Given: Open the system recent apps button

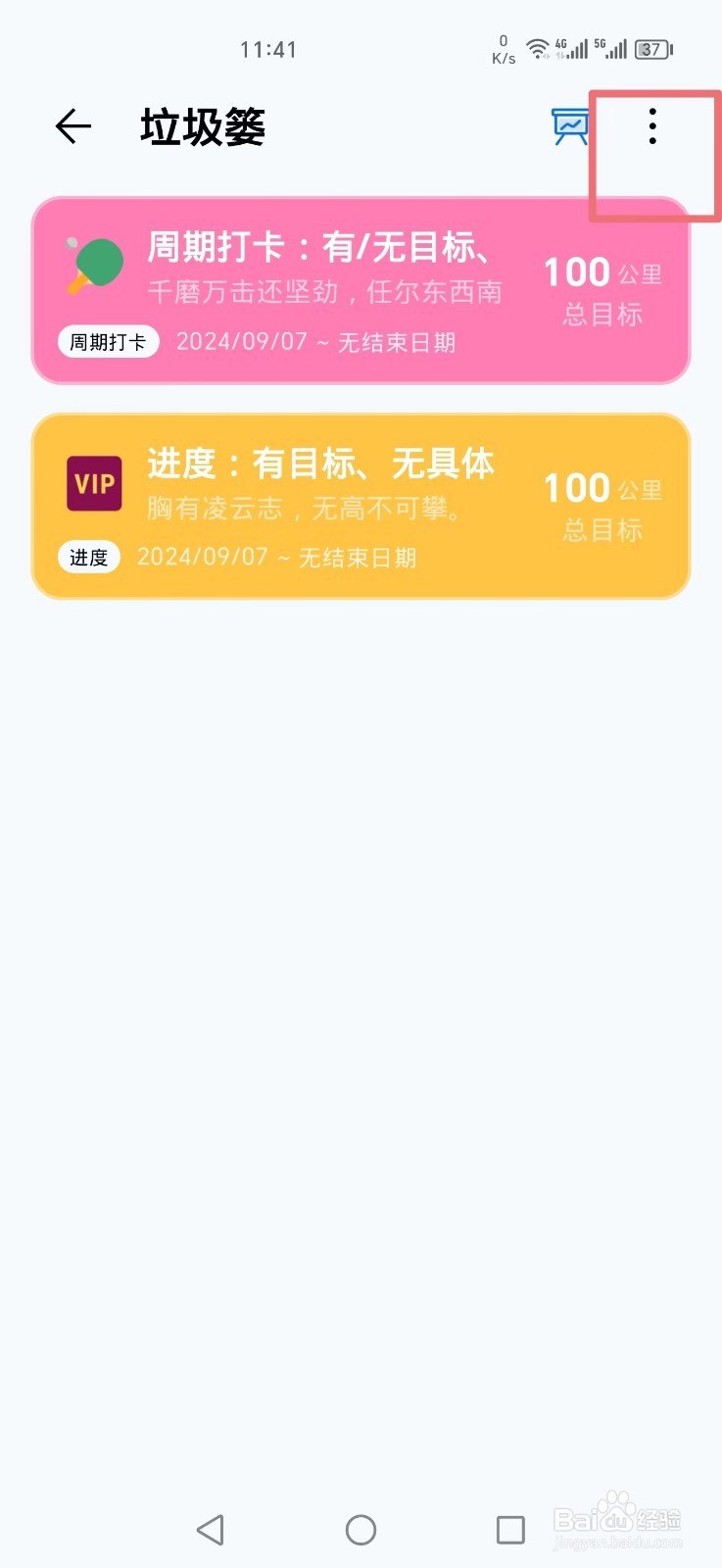Looking at the screenshot, I should tap(510, 1530).
